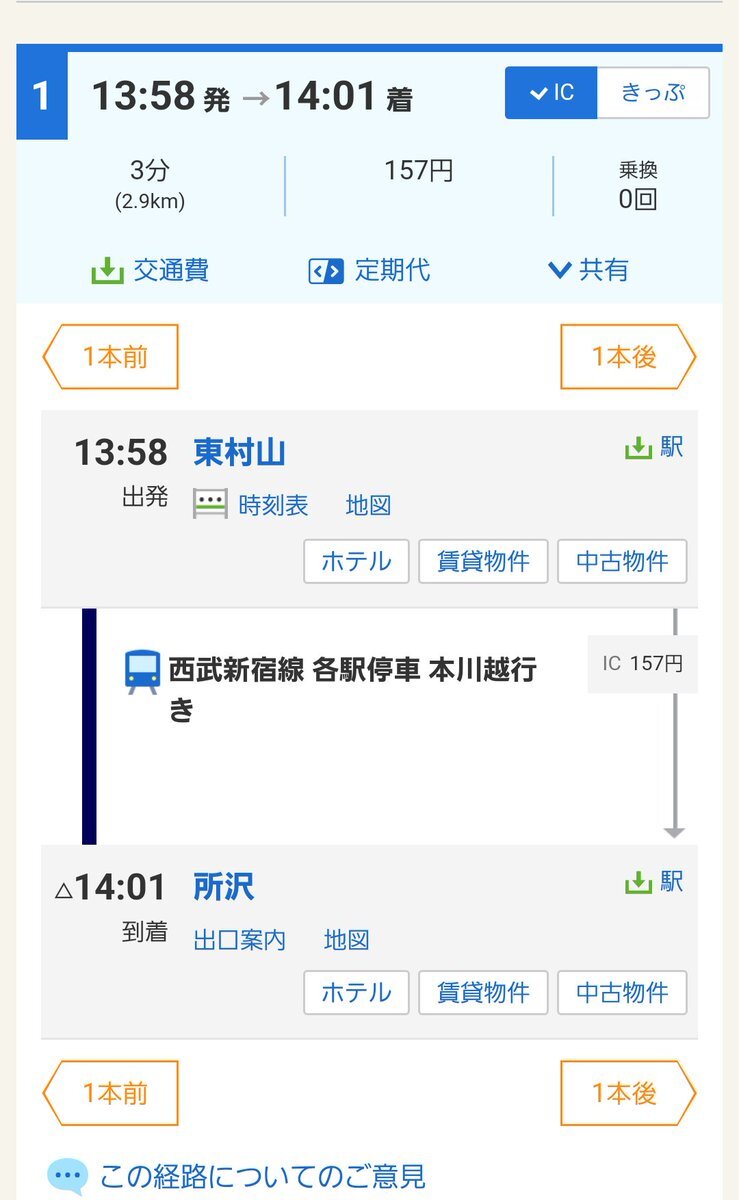The image size is (739, 1200).
Task: Open the 地図 map for 東村山
Action: [368, 505]
